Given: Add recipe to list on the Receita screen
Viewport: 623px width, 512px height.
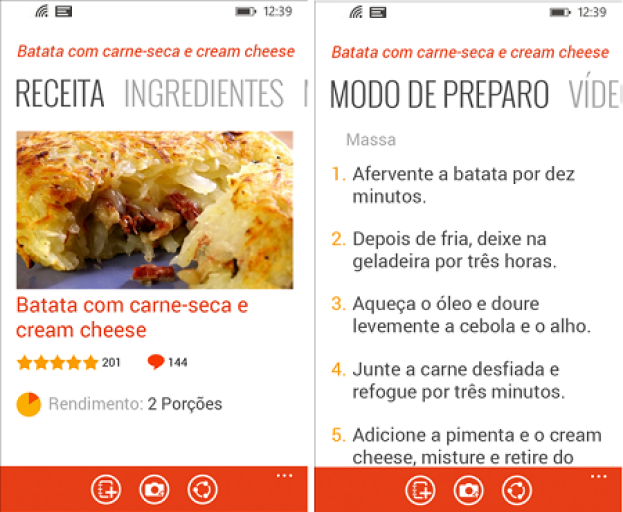Looking at the screenshot, I should tap(105, 489).
